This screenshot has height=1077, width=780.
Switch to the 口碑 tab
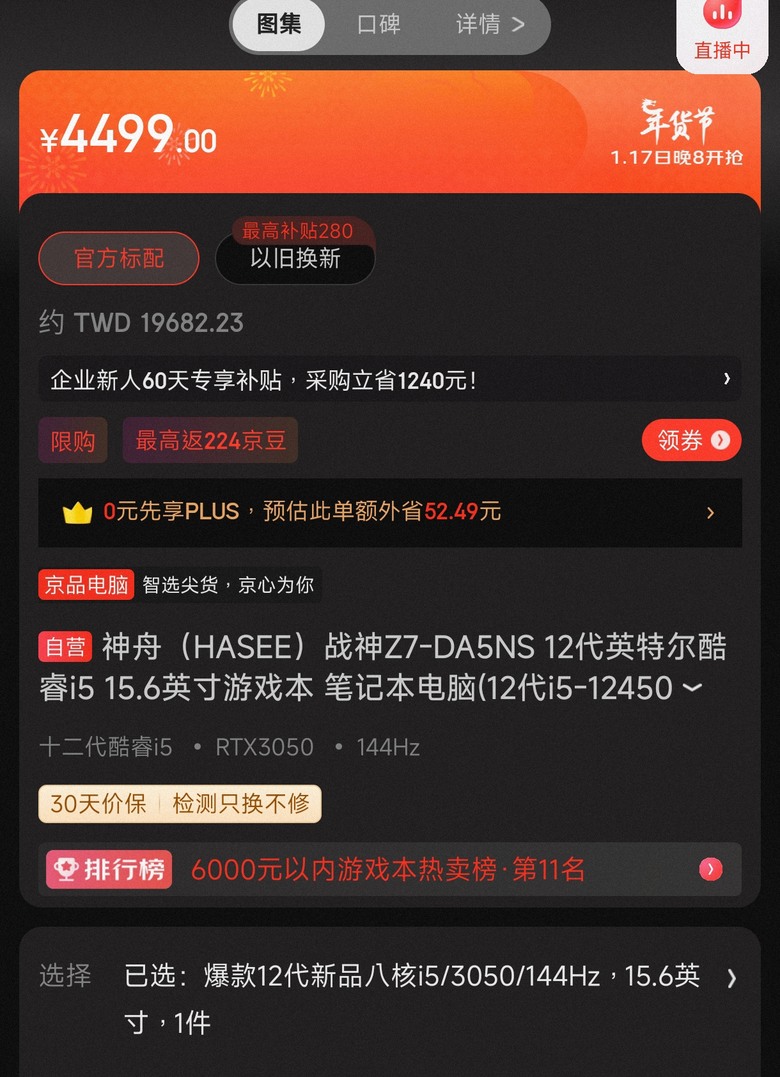(379, 25)
